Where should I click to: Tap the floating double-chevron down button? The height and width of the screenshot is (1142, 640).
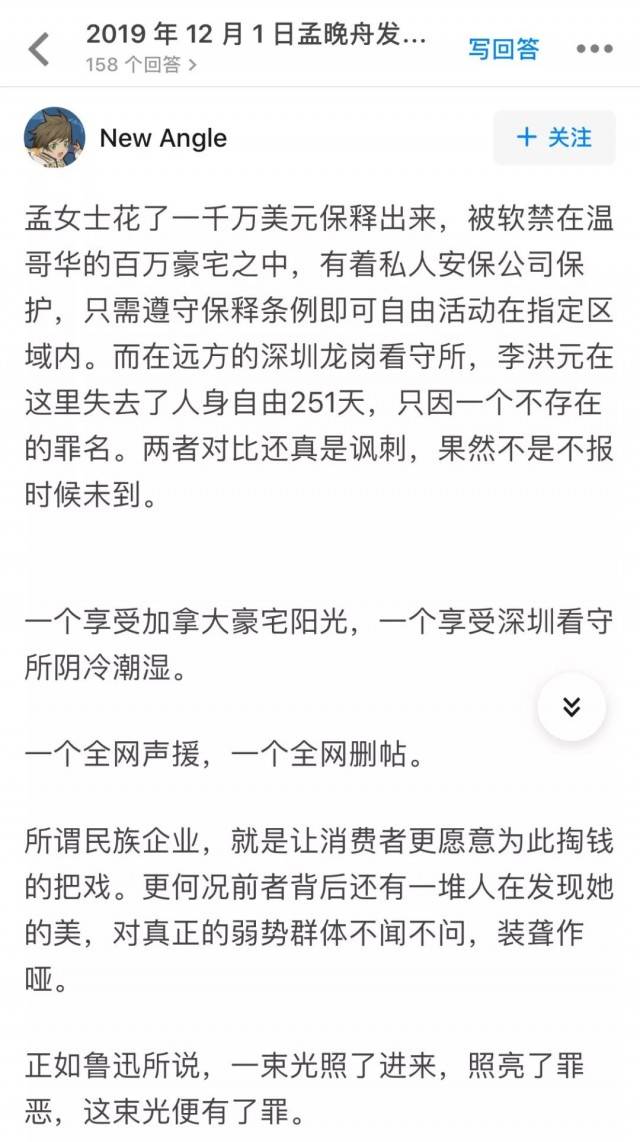572,706
